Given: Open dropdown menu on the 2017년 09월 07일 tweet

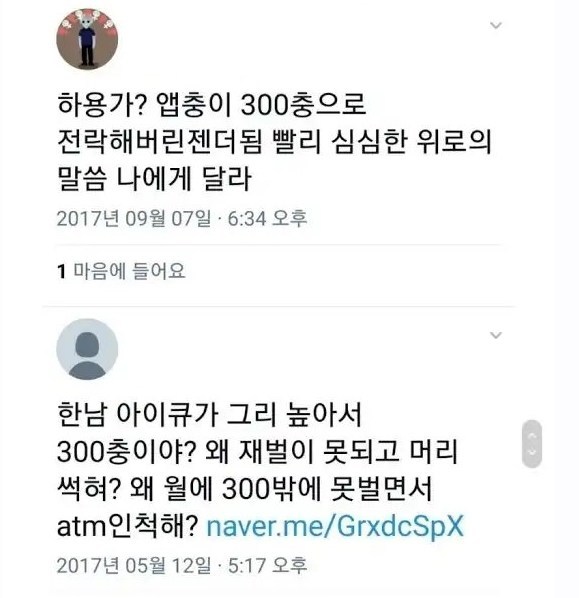Looking at the screenshot, I should (x=495, y=26).
